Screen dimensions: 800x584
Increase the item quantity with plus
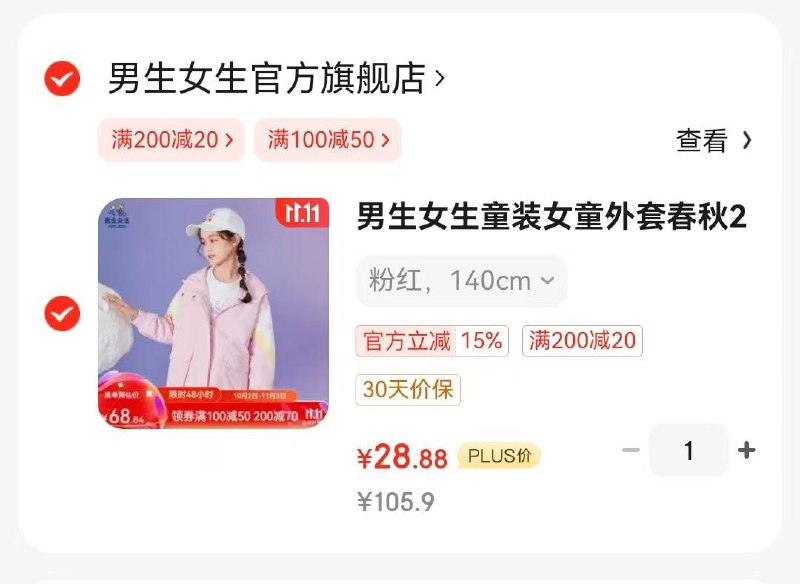[x=746, y=451]
